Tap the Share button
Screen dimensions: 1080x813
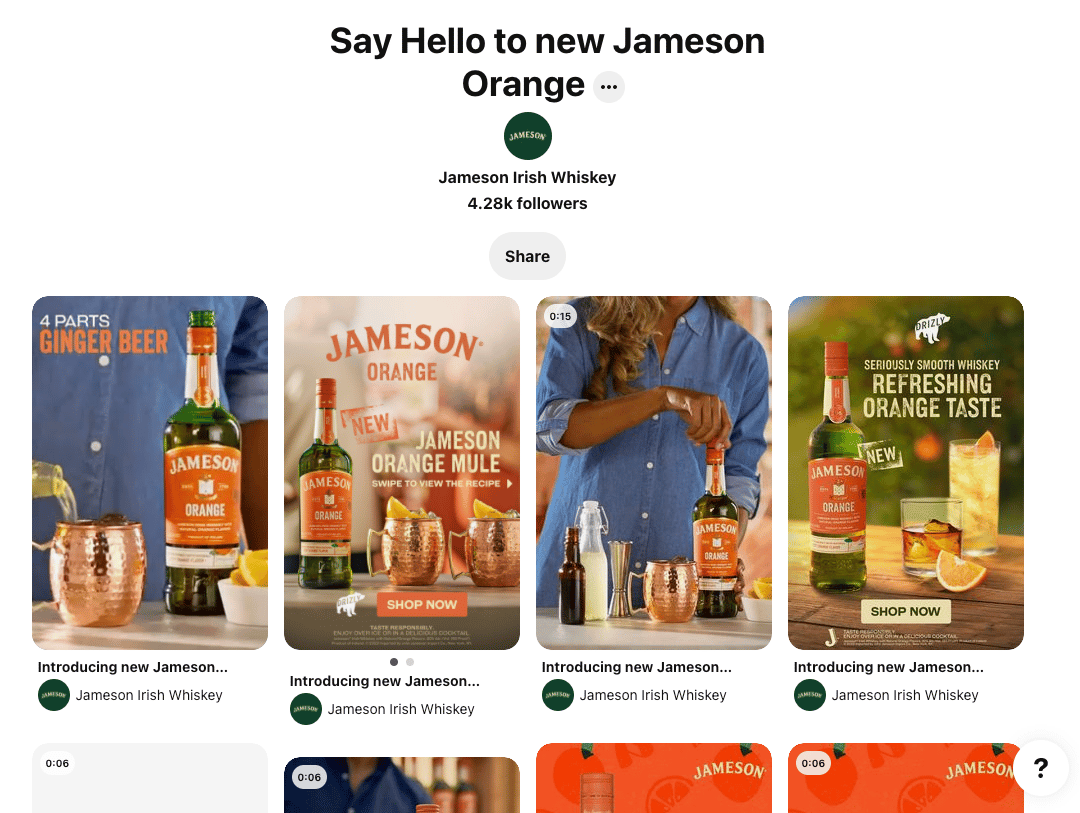527,256
